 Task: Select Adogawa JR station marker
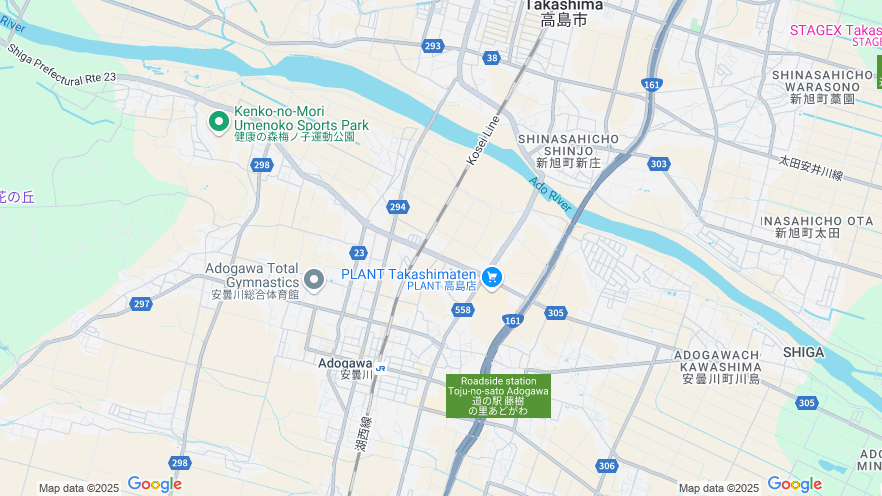click(x=381, y=367)
